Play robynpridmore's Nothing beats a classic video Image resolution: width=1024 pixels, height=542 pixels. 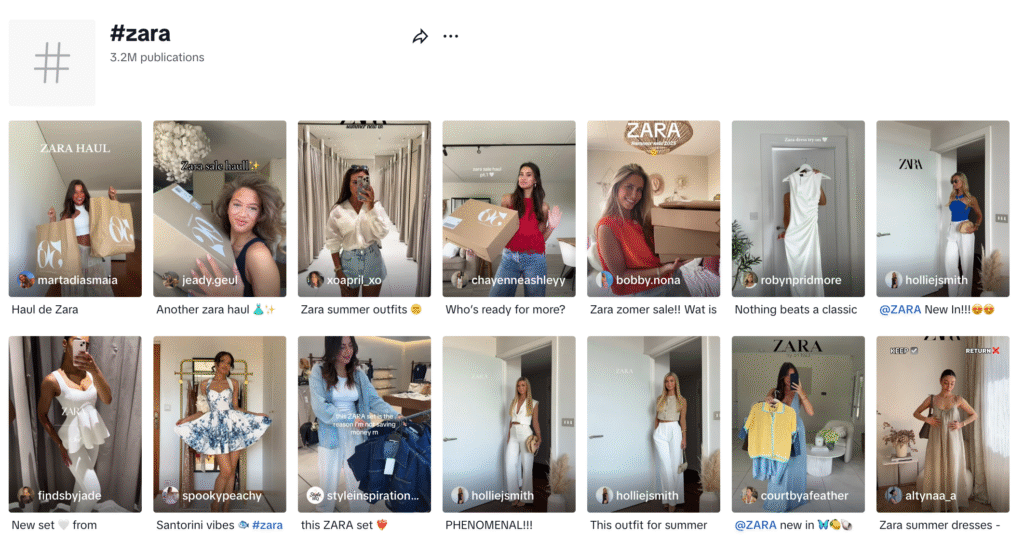[798, 208]
